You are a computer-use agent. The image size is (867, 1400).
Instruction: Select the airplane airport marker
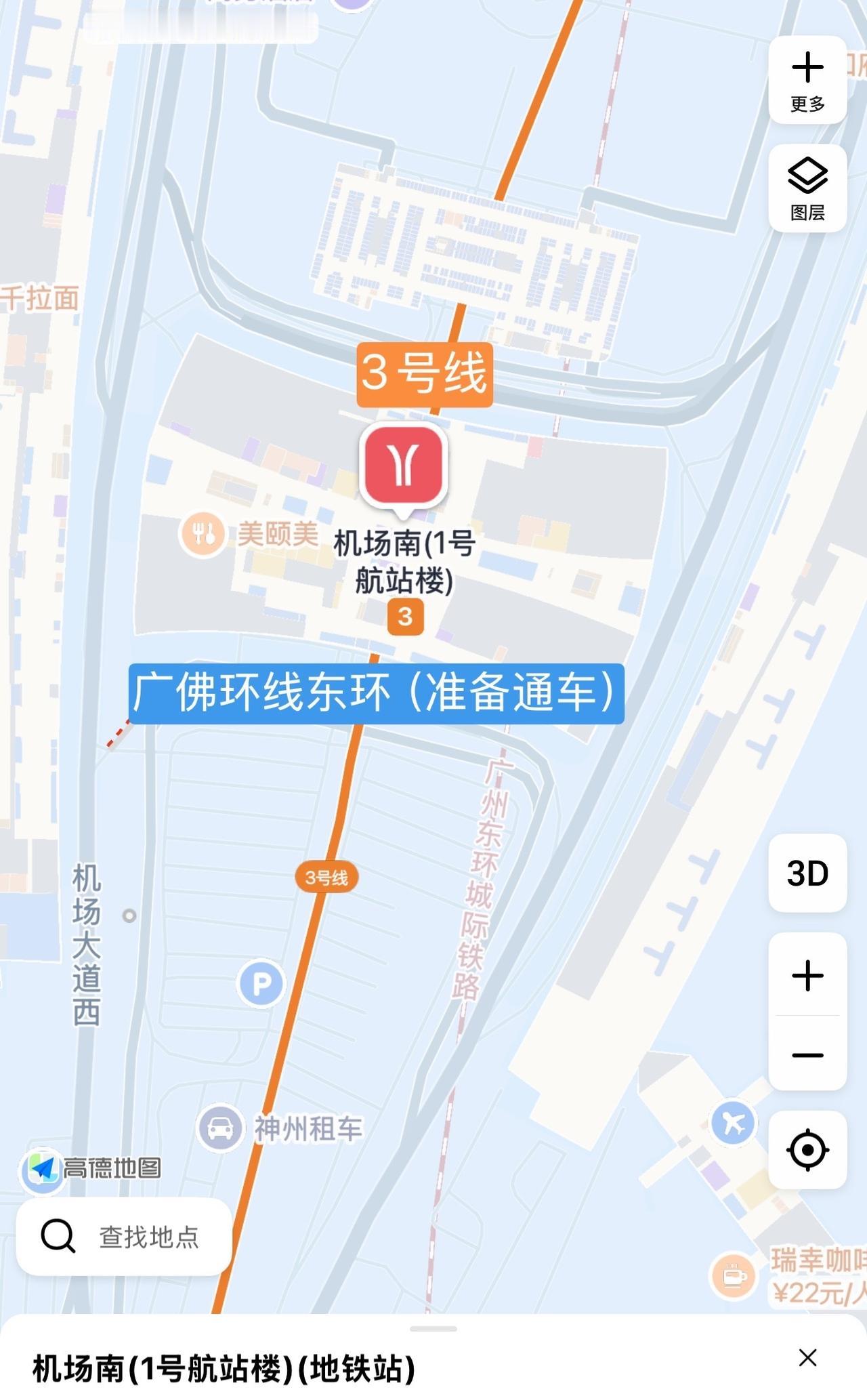point(733,1123)
